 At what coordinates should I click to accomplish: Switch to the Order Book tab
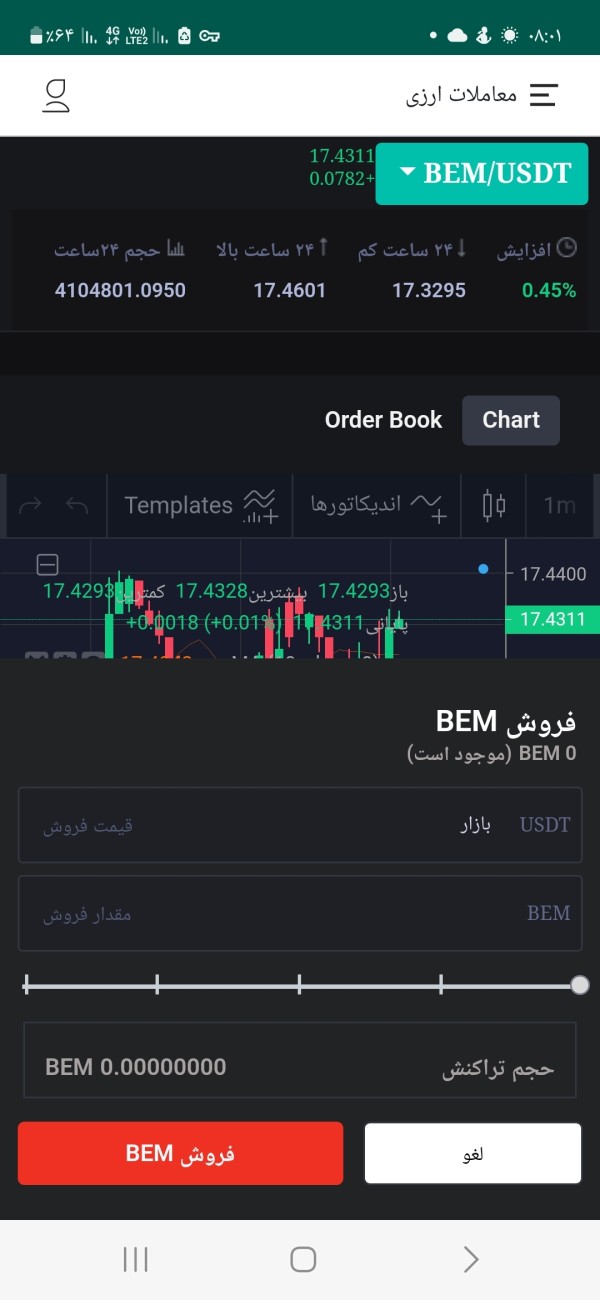383,420
